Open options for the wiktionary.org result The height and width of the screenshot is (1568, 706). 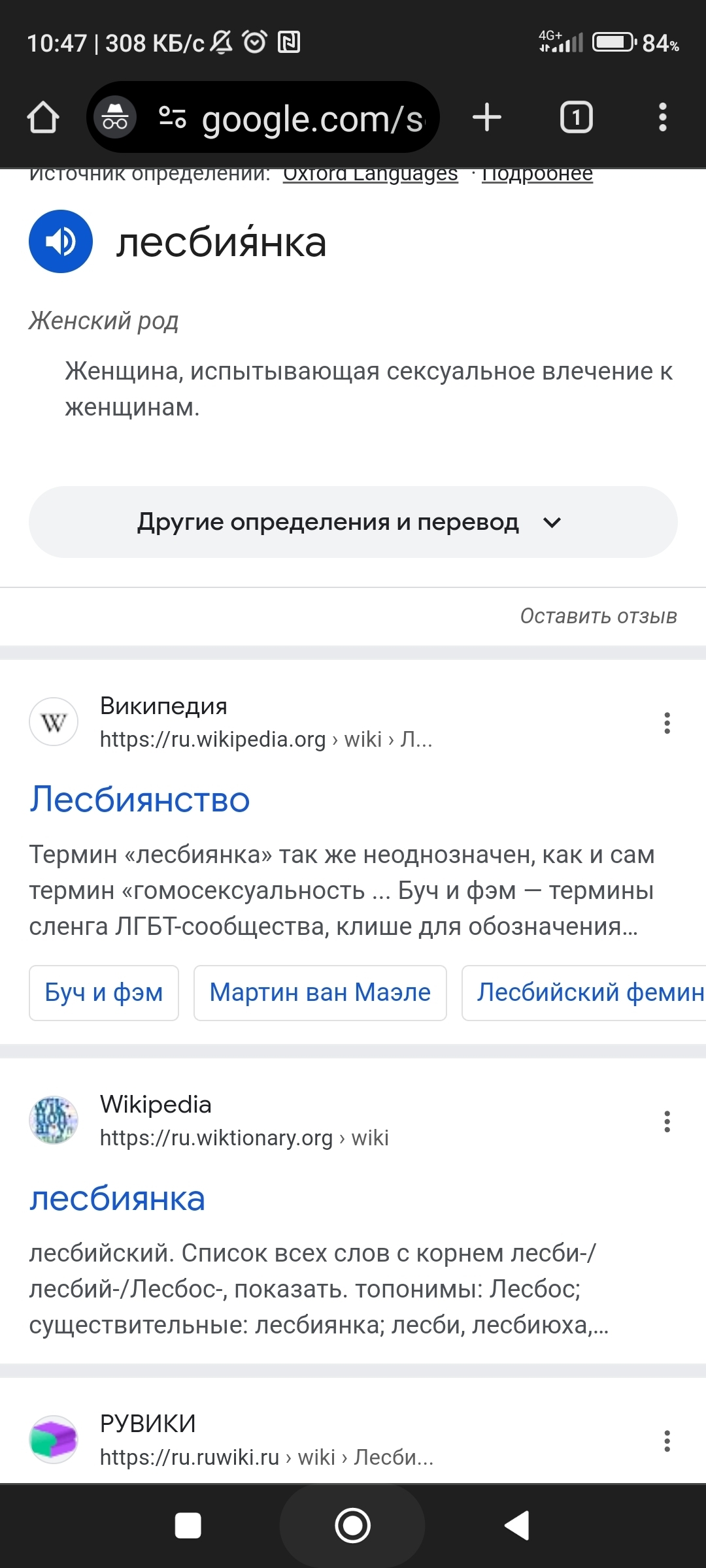[x=667, y=1122]
